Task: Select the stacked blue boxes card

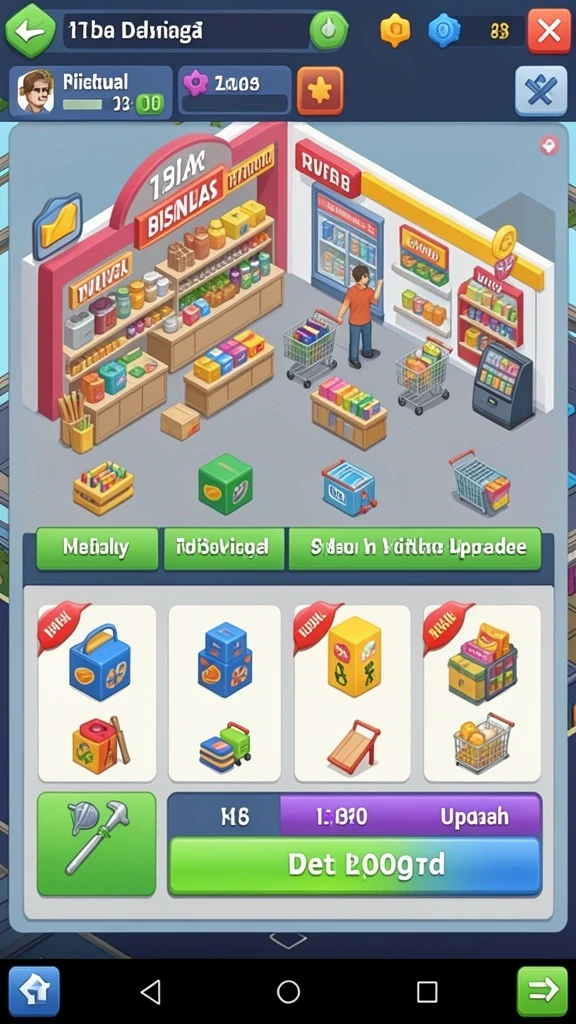Action: coord(225,692)
